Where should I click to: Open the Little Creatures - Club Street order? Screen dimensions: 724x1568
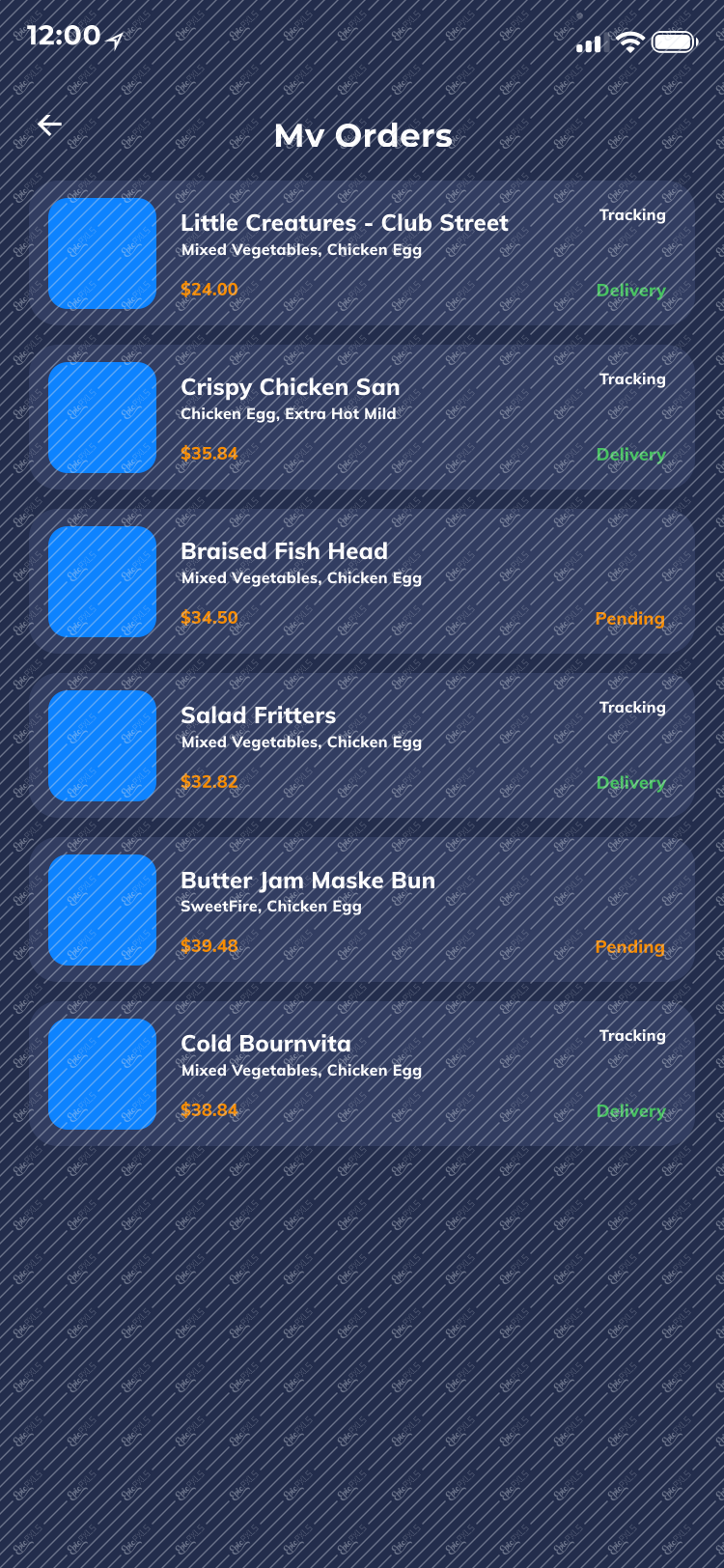coord(362,253)
